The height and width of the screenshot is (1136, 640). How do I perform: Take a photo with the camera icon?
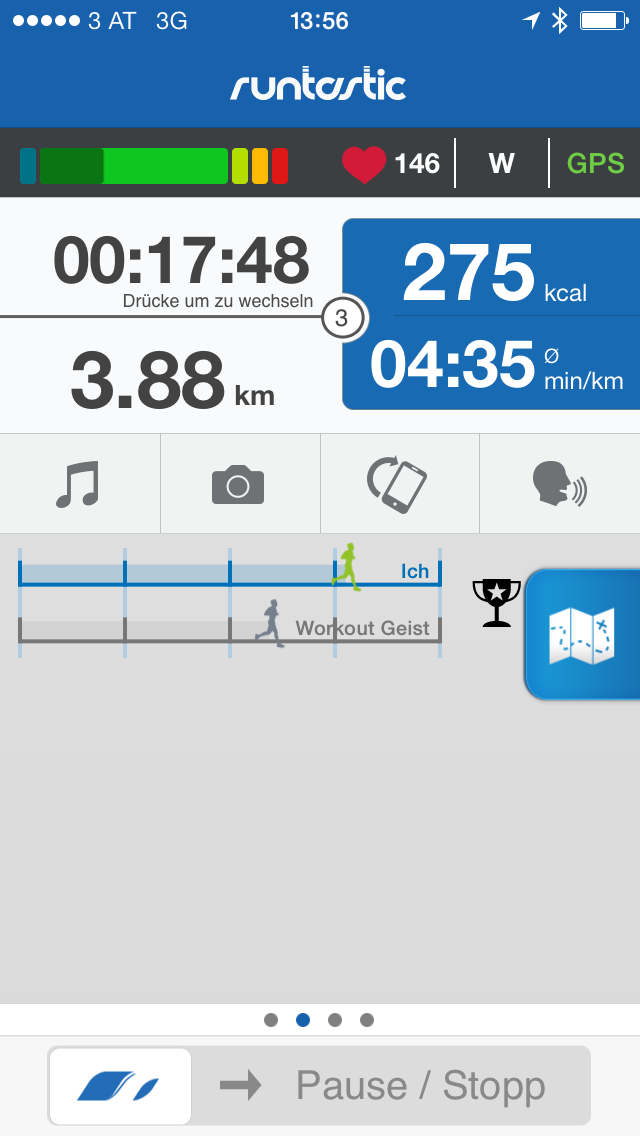click(239, 484)
